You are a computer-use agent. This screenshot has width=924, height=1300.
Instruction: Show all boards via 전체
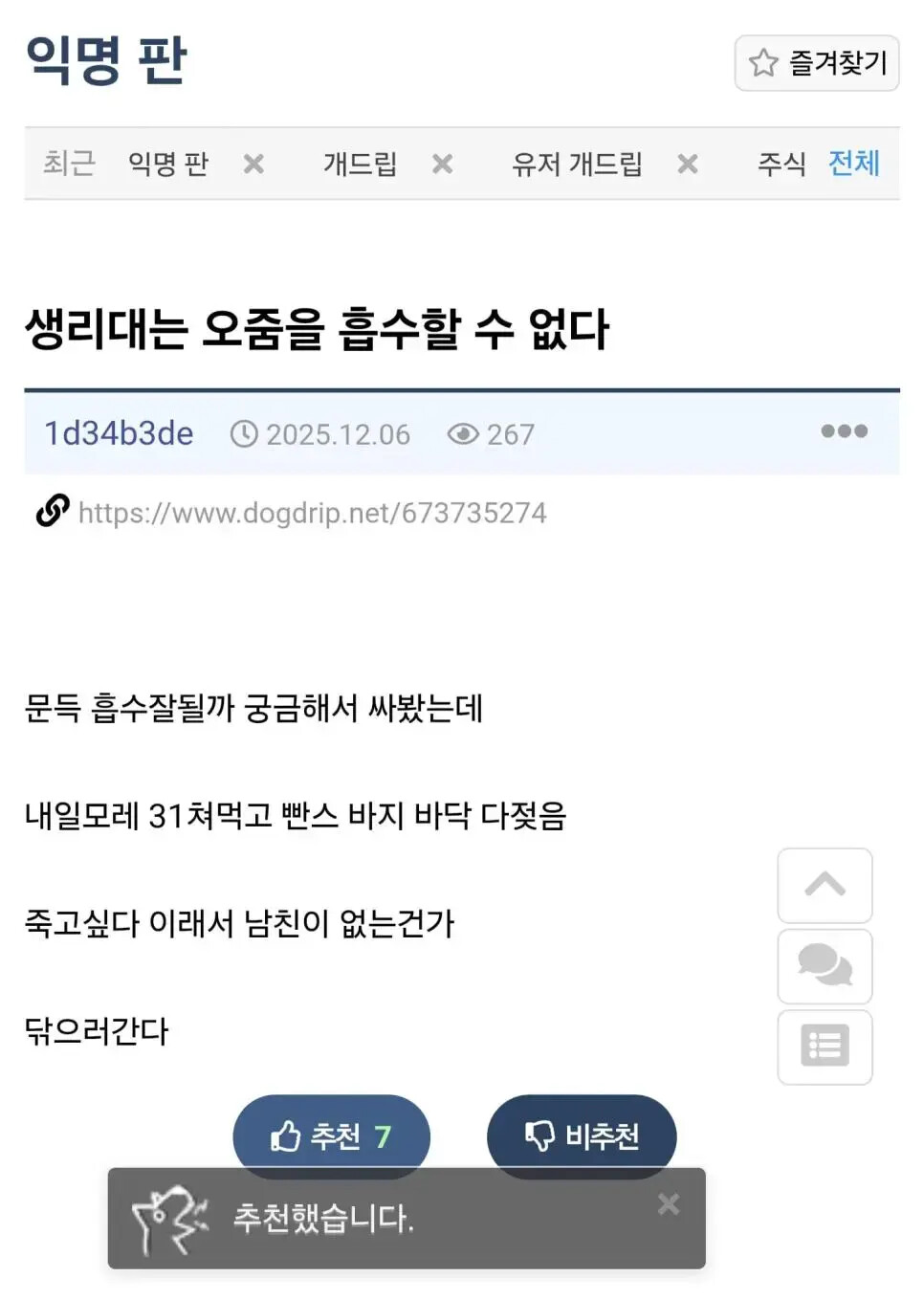point(853,164)
